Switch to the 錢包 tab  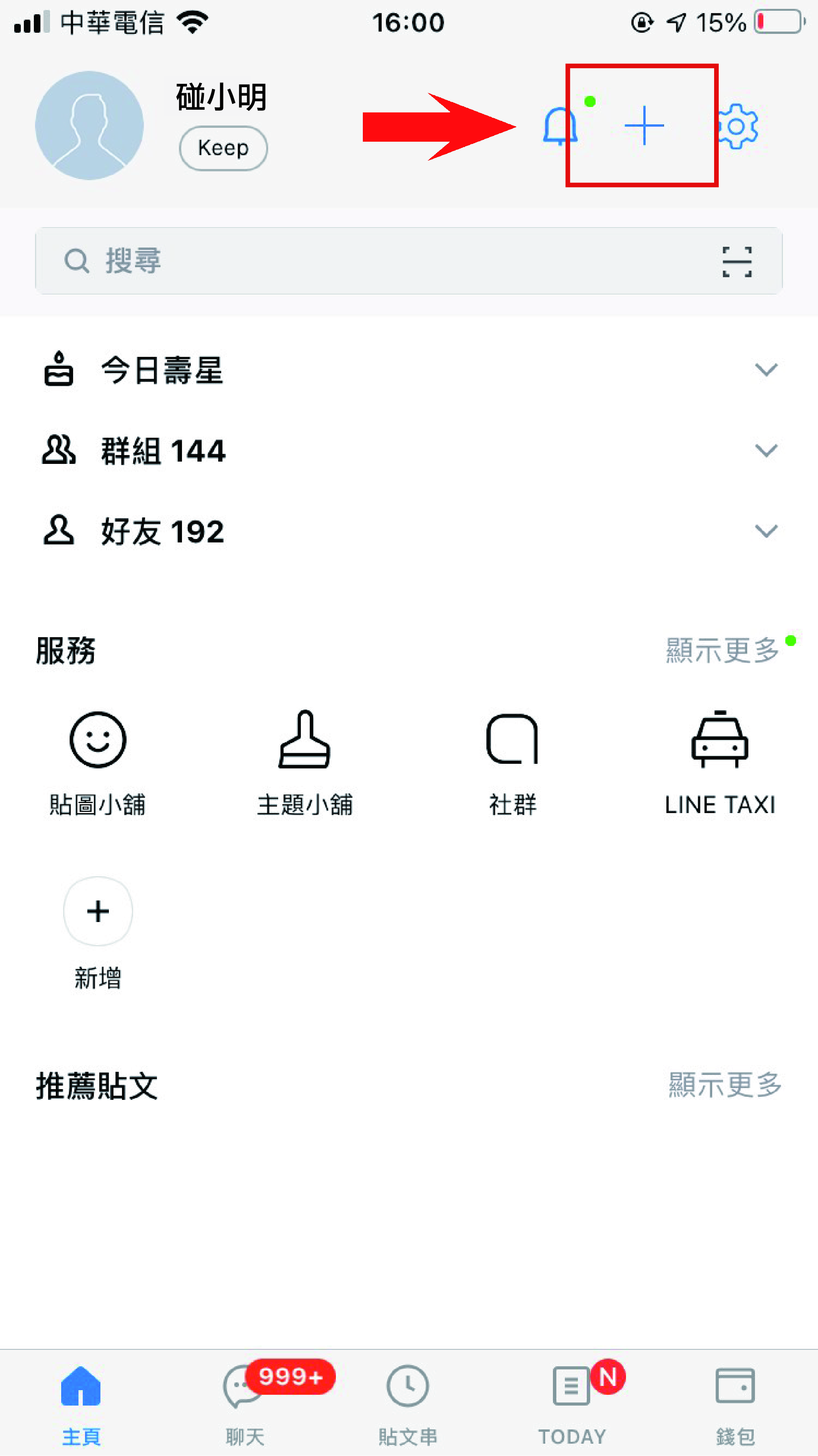click(735, 1402)
